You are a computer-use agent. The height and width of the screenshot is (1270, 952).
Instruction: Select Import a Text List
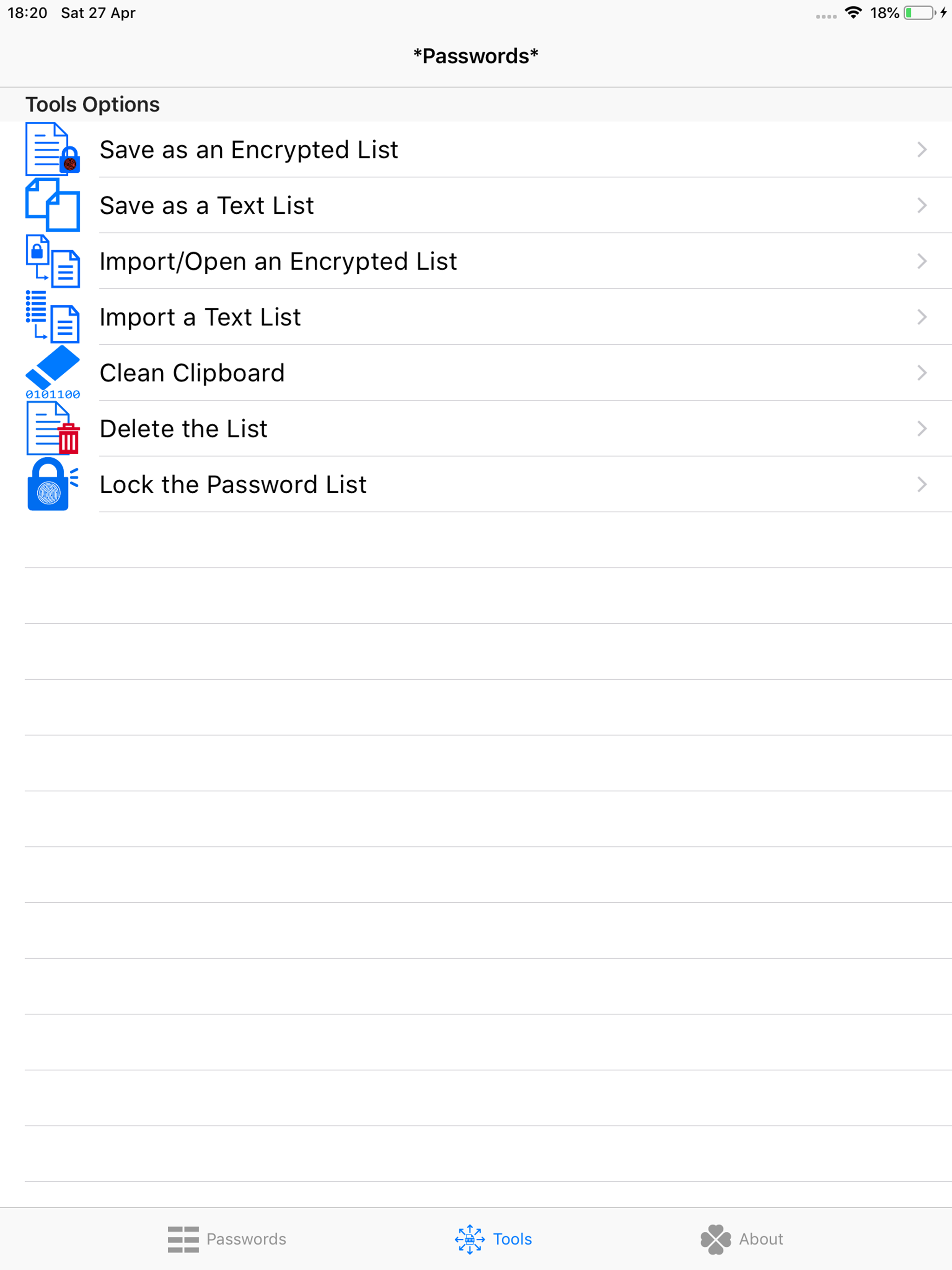tap(199, 317)
